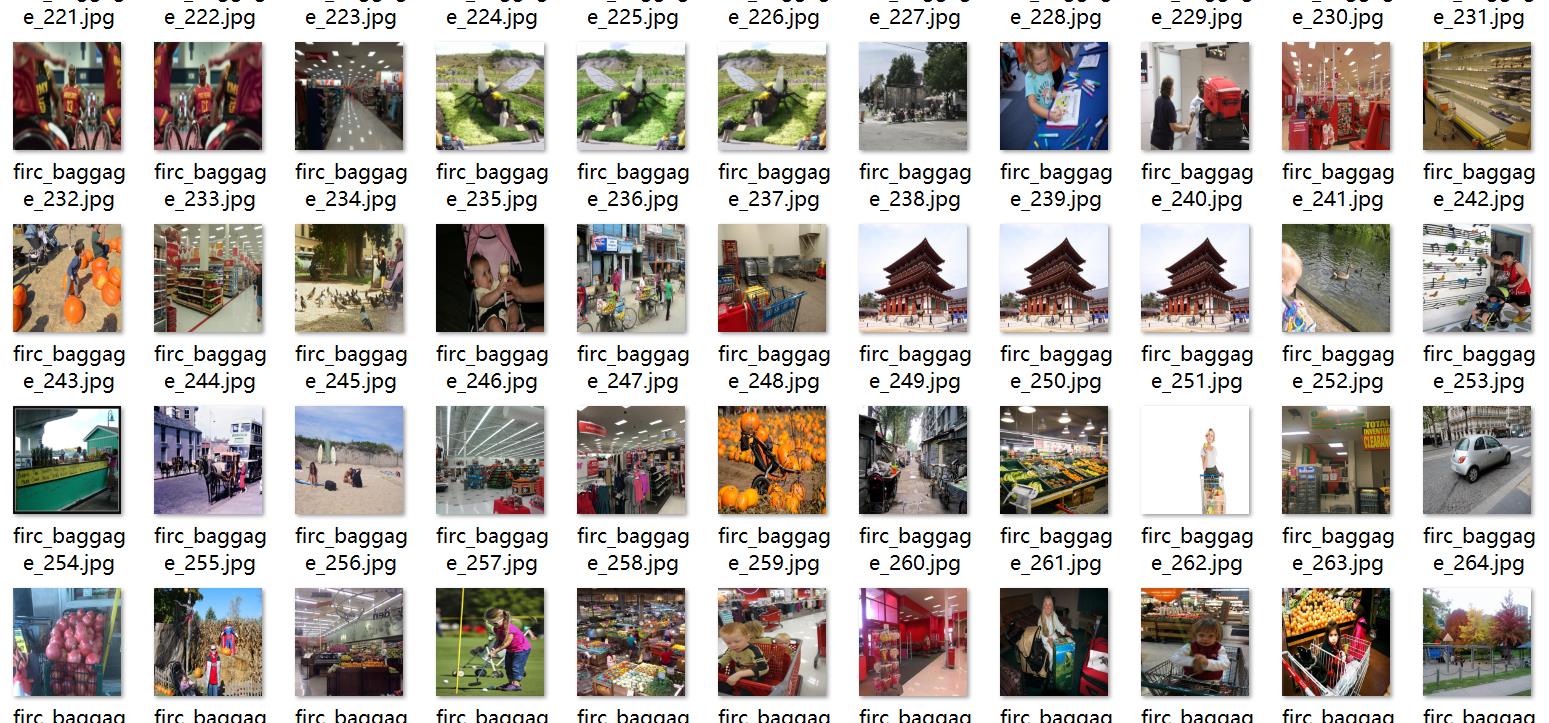Select firc_baggage_264.jpg car photo
The height and width of the screenshot is (723, 1549).
pyautogui.click(x=1477, y=460)
